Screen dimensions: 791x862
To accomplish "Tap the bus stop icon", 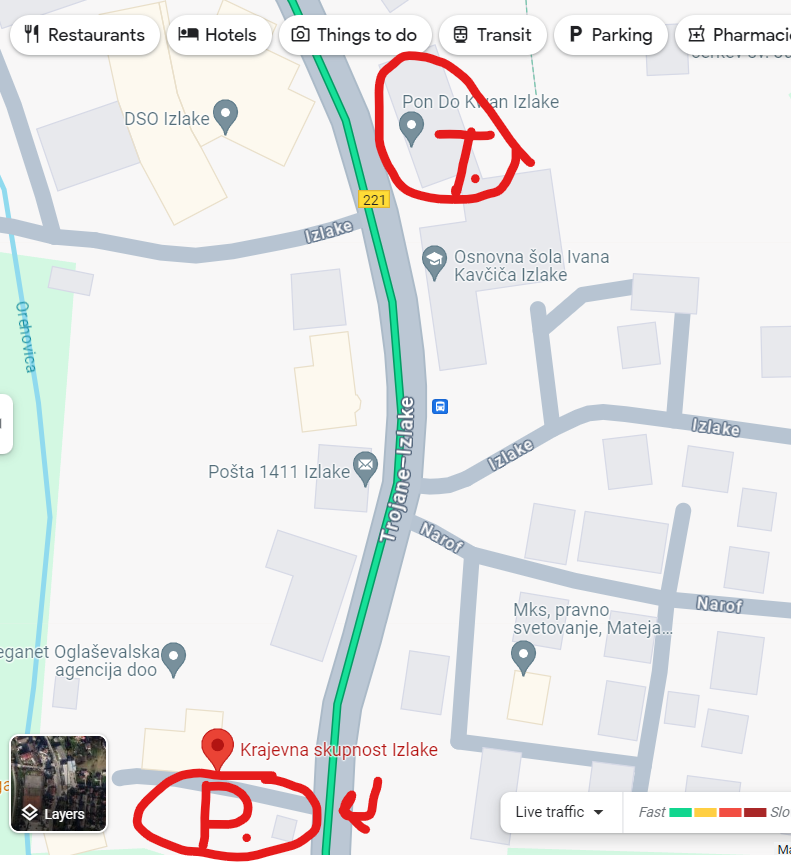I will pyautogui.click(x=440, y=406).
